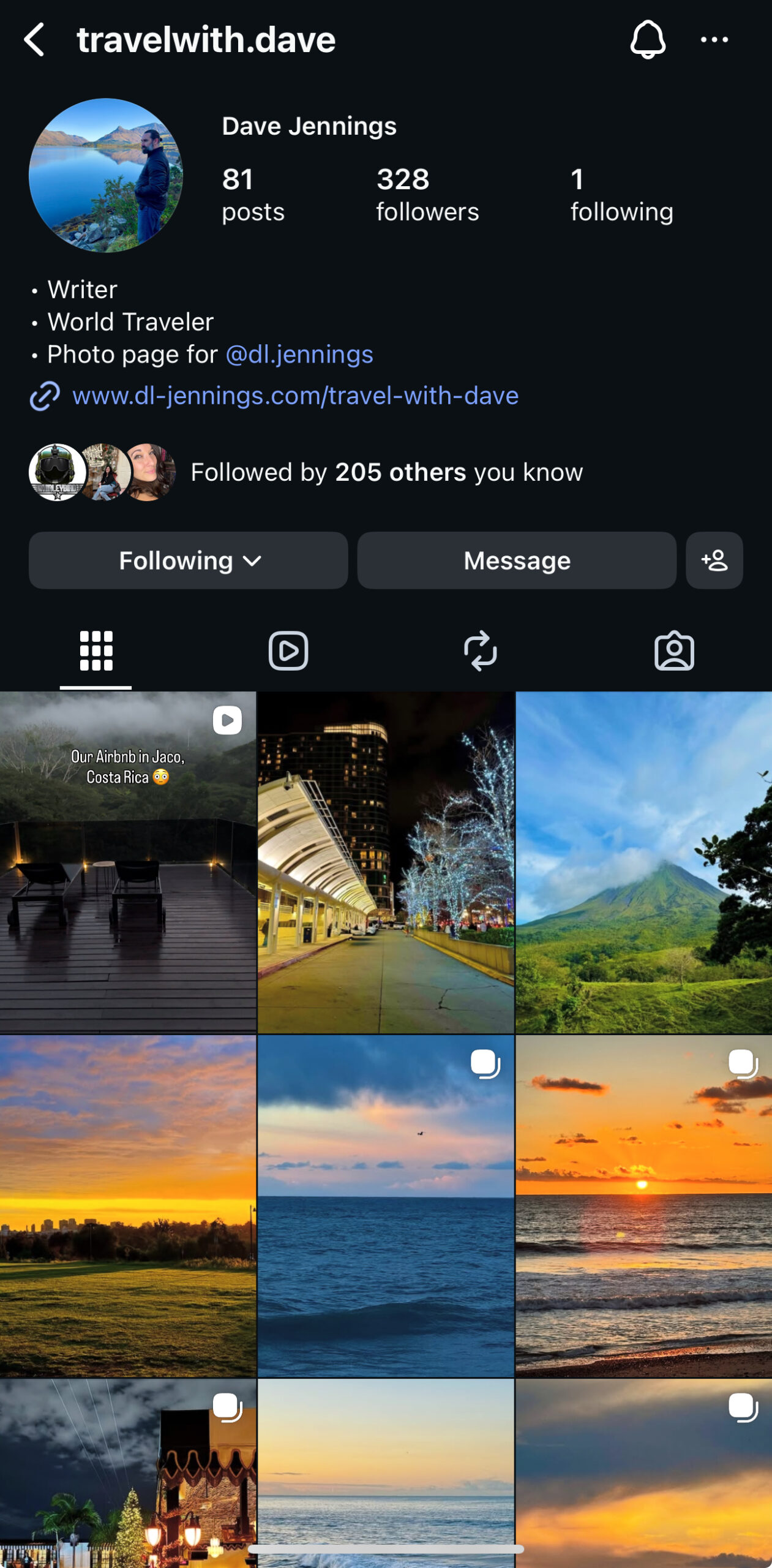Viewport: 772px width, 1568px height.
Task: View the 1 following list
Action: (621, 195)
